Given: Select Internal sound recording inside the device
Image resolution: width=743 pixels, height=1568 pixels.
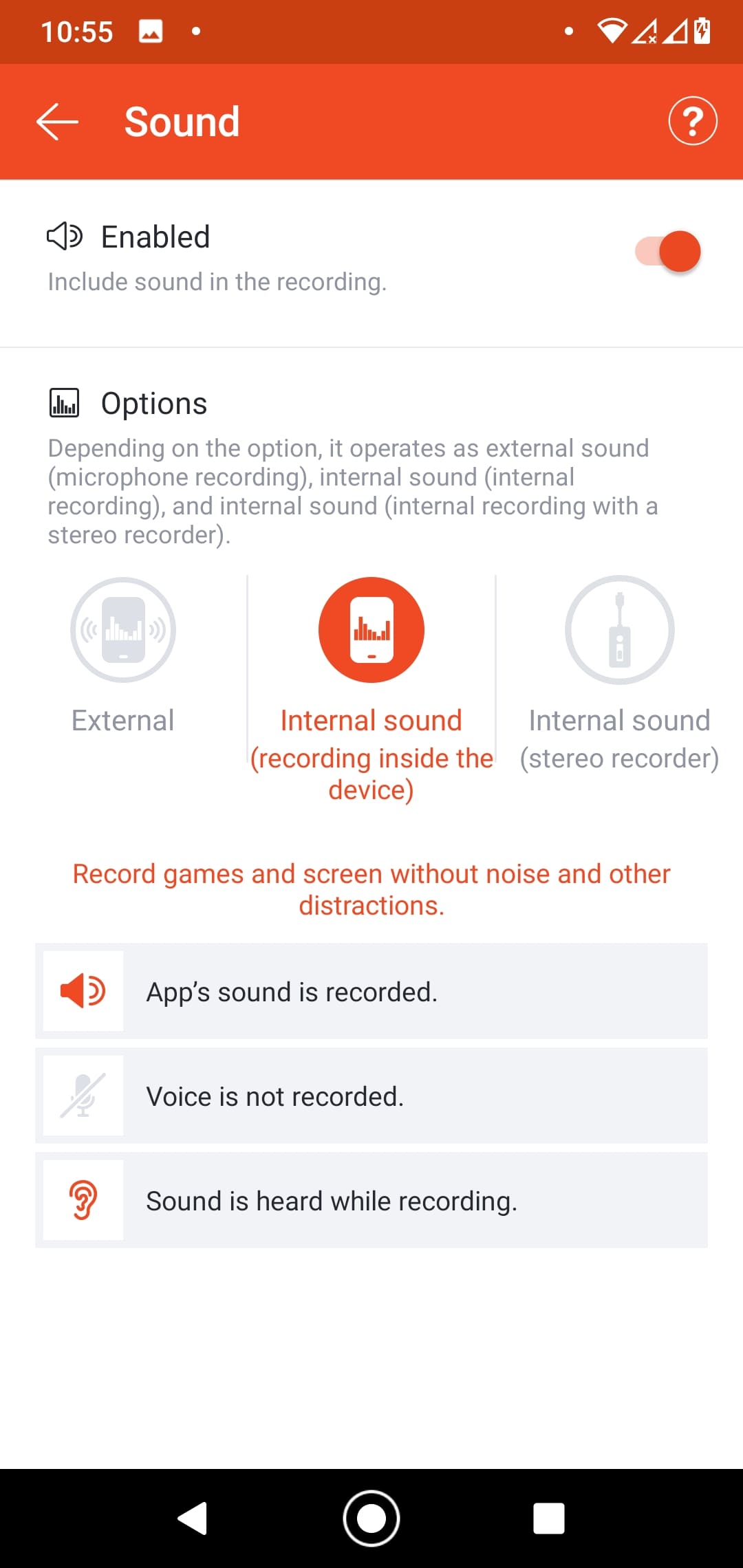Looking at the screenshot, I should [x=371, y=629].
